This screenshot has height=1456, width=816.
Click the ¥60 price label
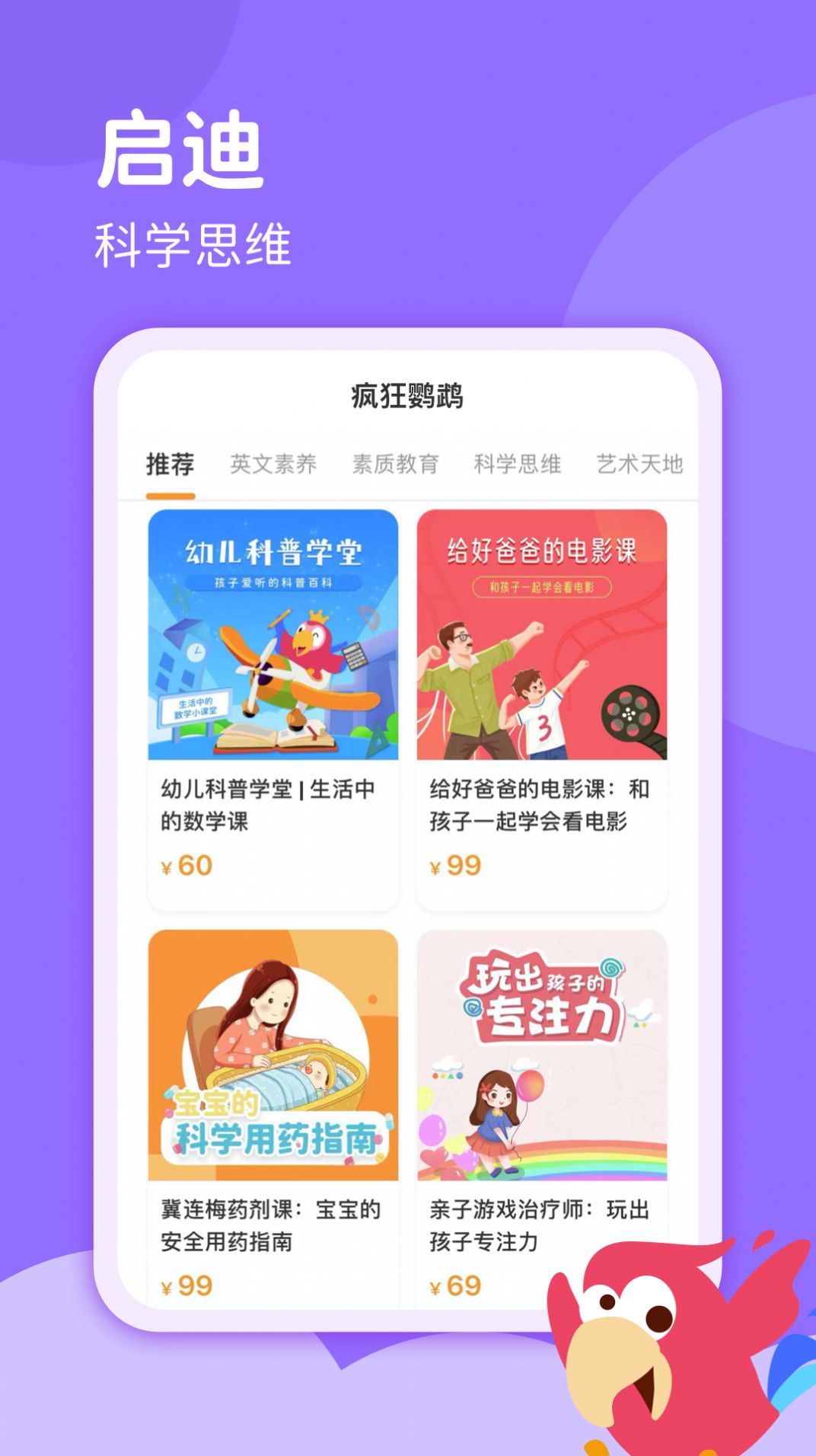coord(188,865)
